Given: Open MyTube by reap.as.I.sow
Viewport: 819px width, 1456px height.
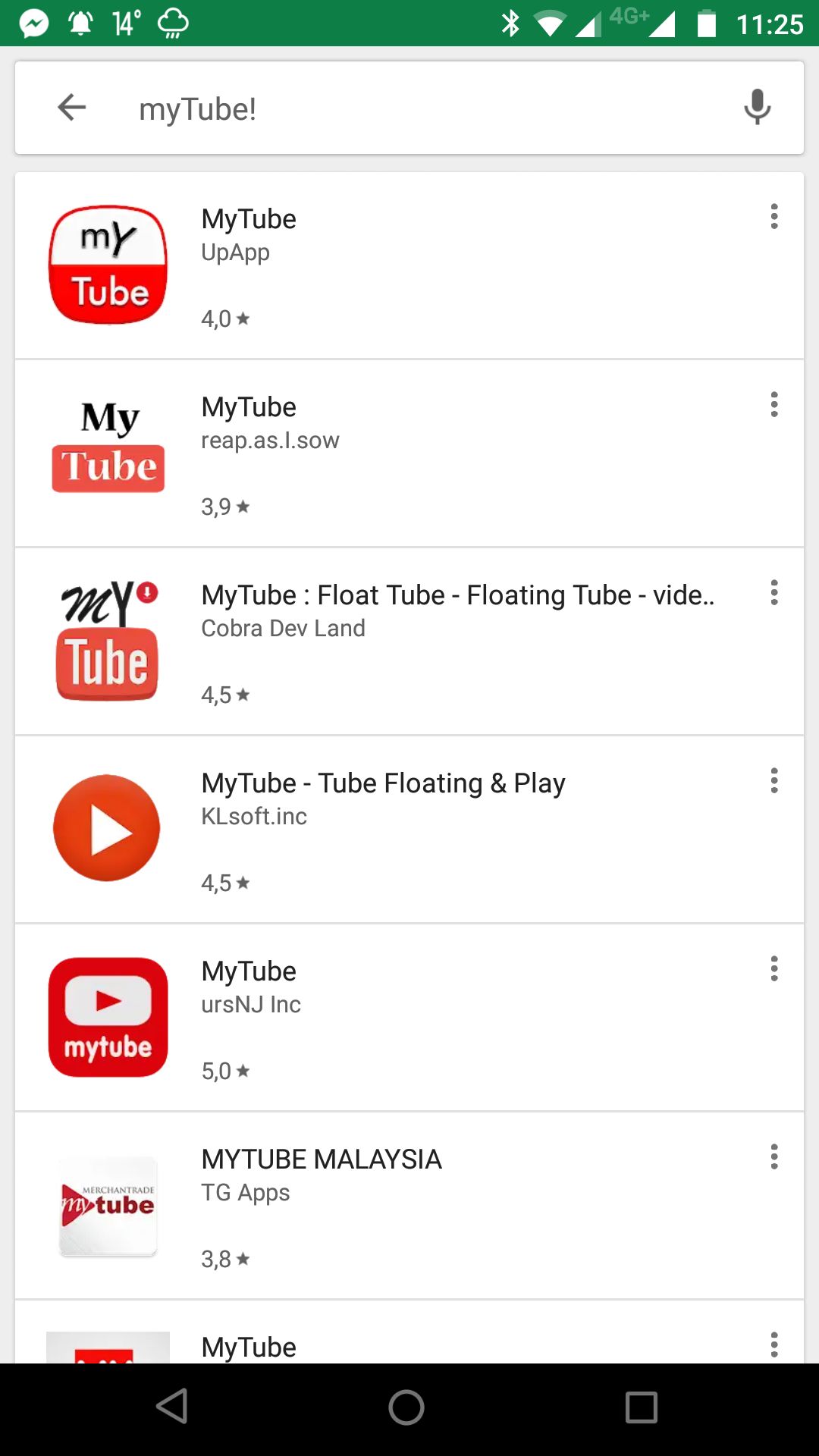Looking at the screenshot, I should coord(409,453).
